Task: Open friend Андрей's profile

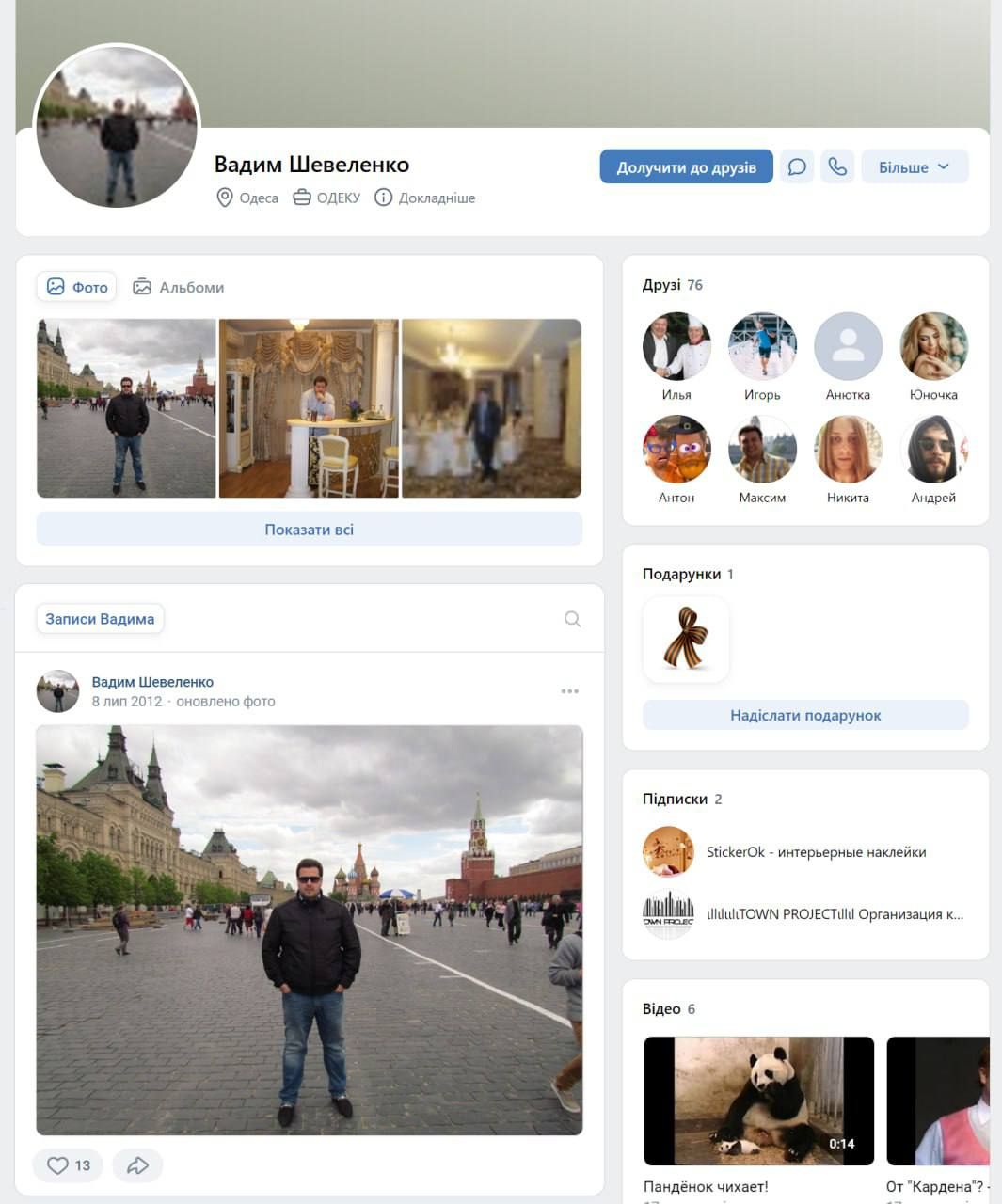Action: 933,450
